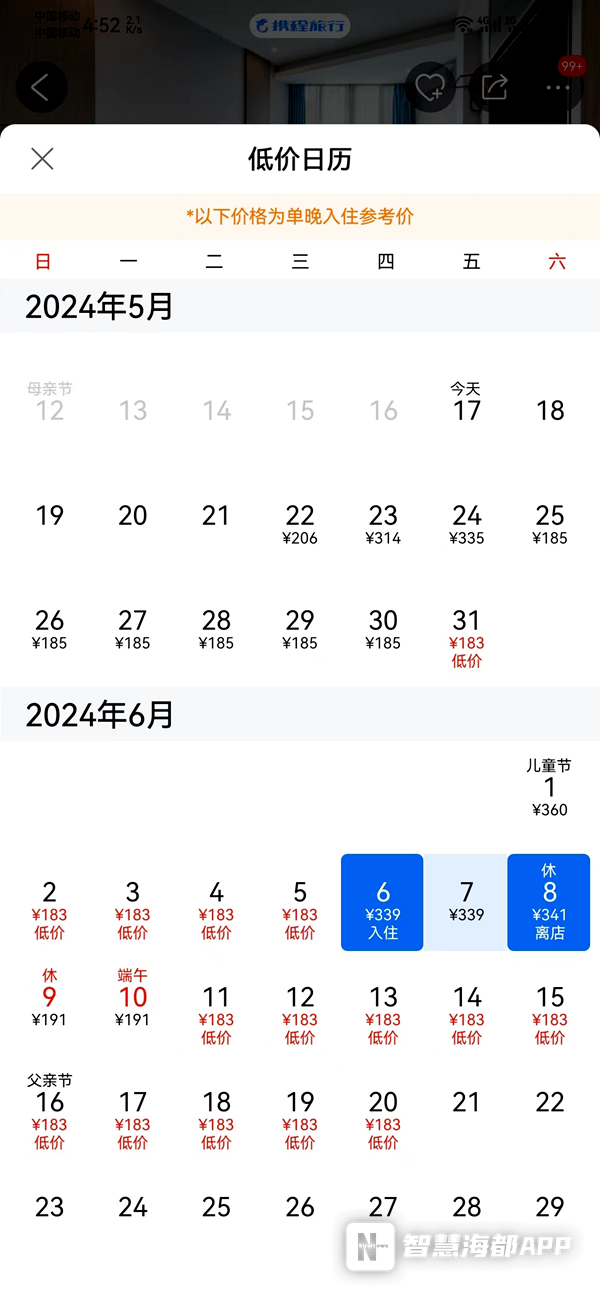Choose June 20 priced ¥183
The image size is (600, 1295).
pos(383,1120)
